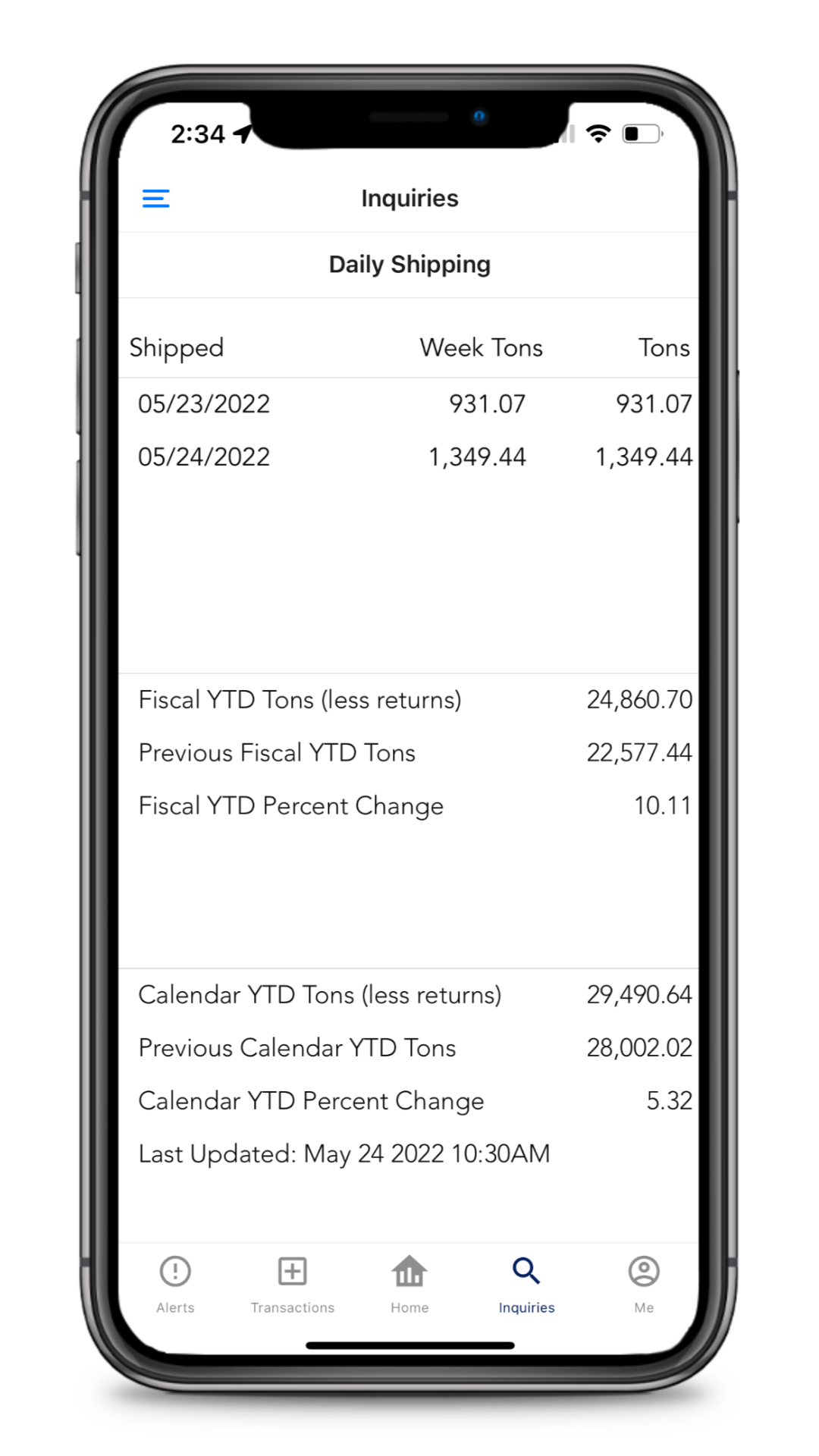The height and width of the screenshot is (1456, 819).
Task: Open the hamburger drawer menu
Action: (156, 199)
